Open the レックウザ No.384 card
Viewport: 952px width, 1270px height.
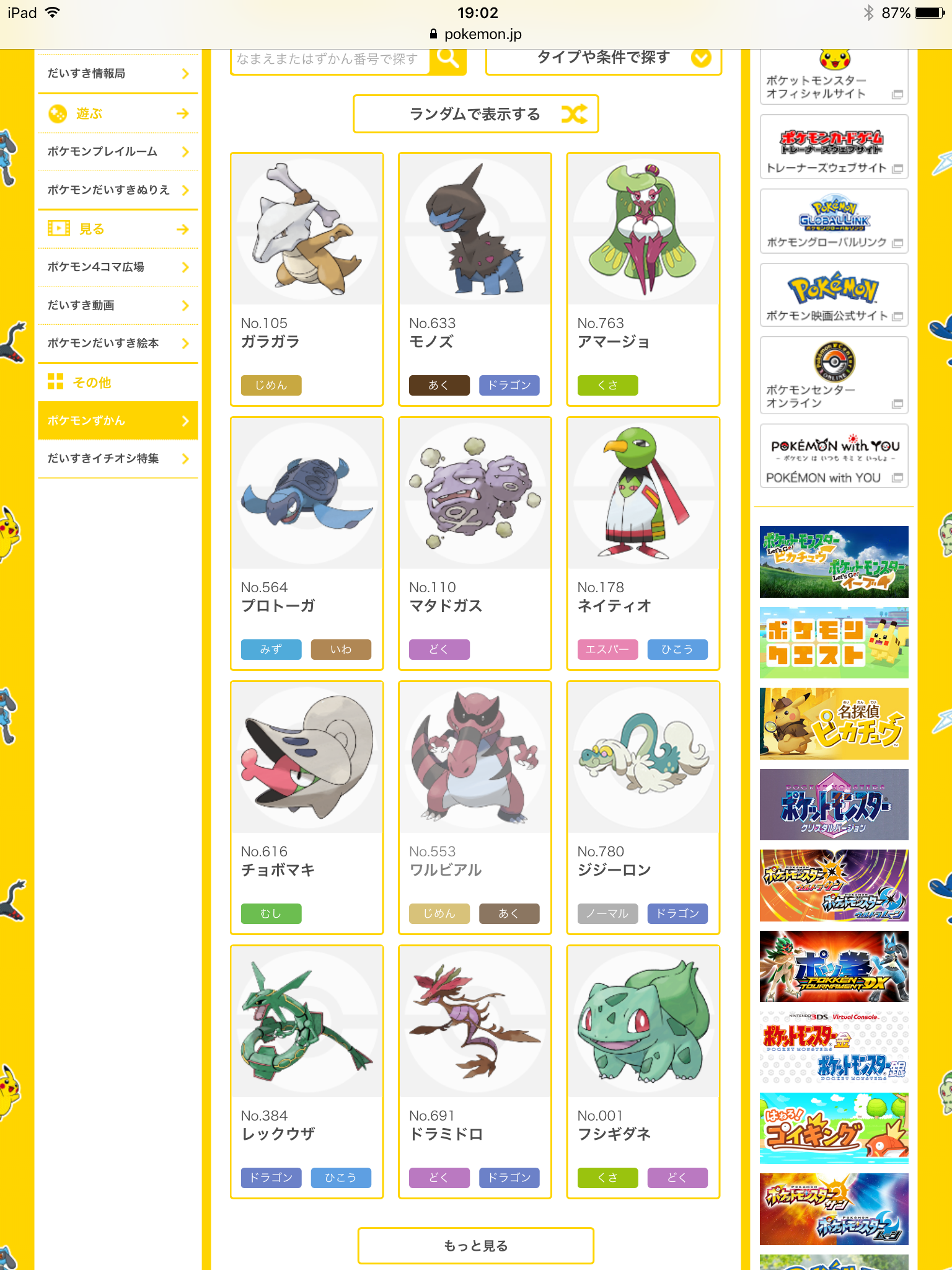pyautogui.click(x=307, y=1072)
